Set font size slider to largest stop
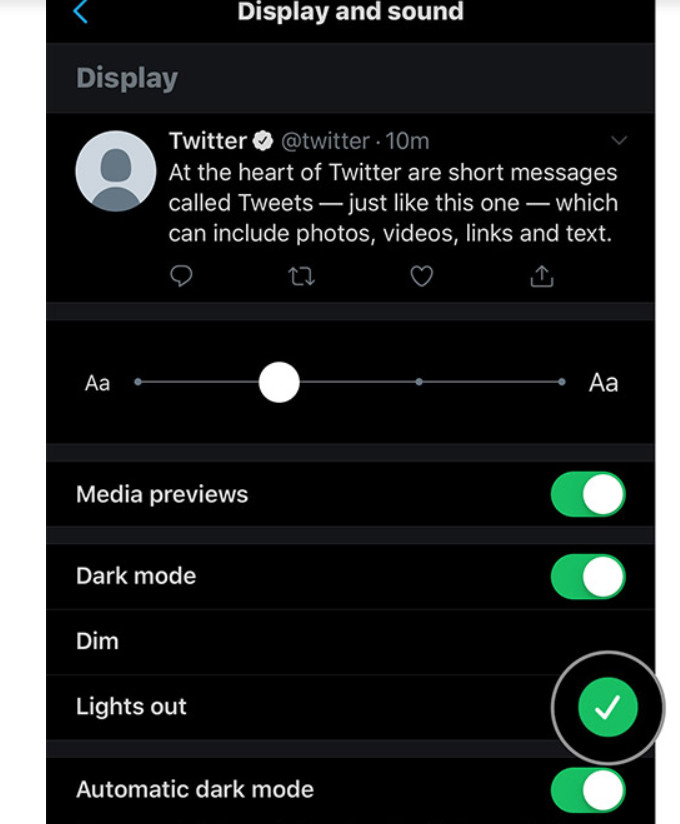This screenshot has width=680, height=824. 562,382
